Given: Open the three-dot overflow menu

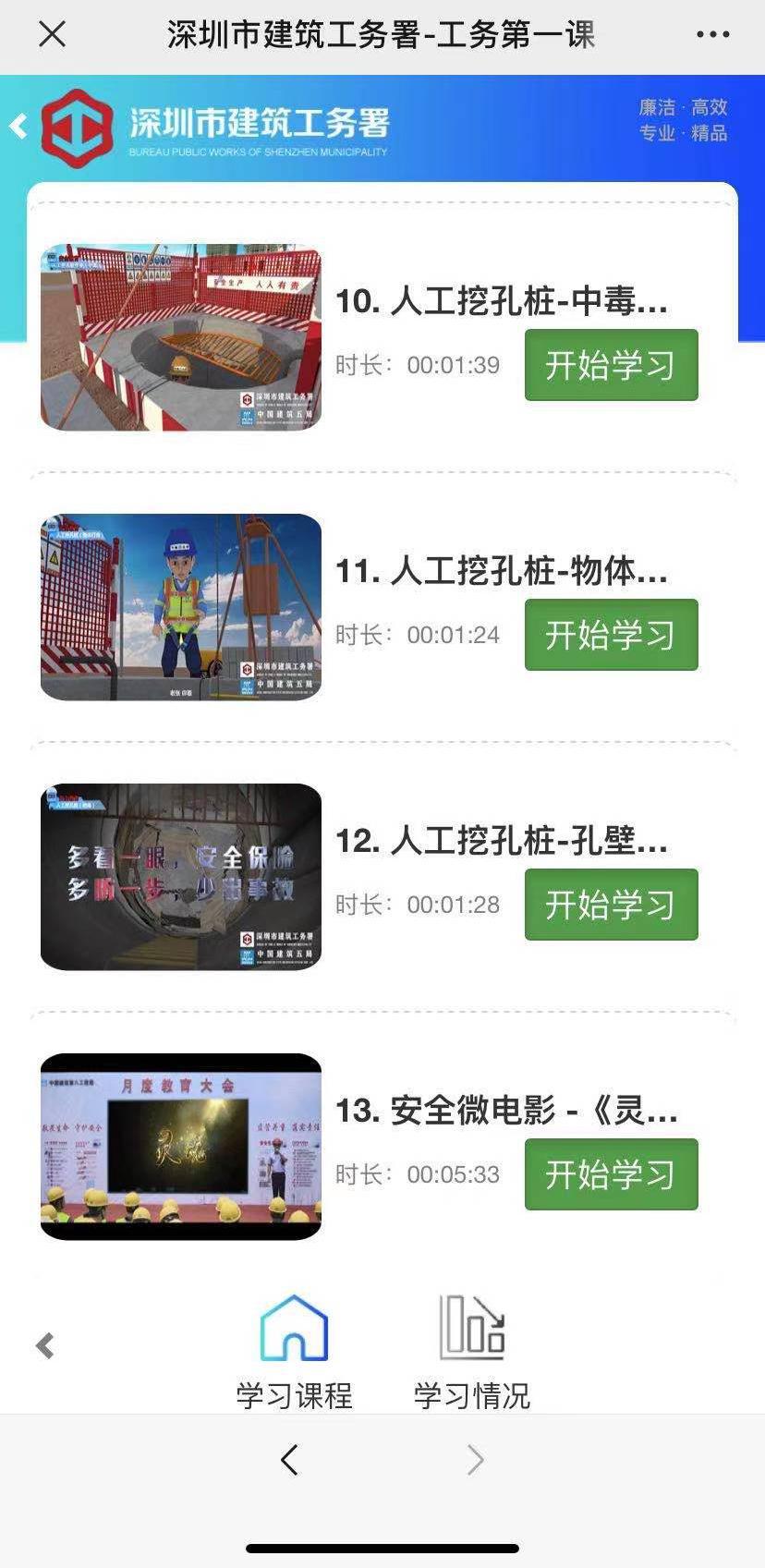Looking at the screenshot, I should pyautogui.click(x=712, y=35).
